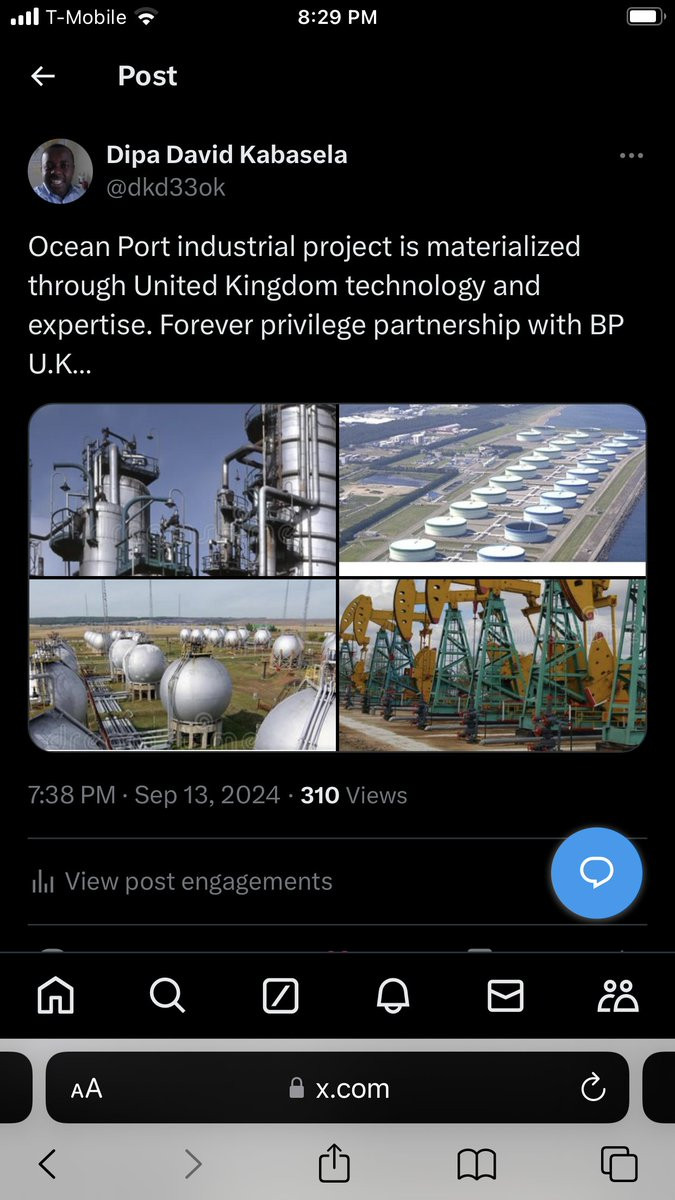The height and width of the screenshot is (1200, 675).
Task: Open the Grok tab
Action: (x=280, y=995)
